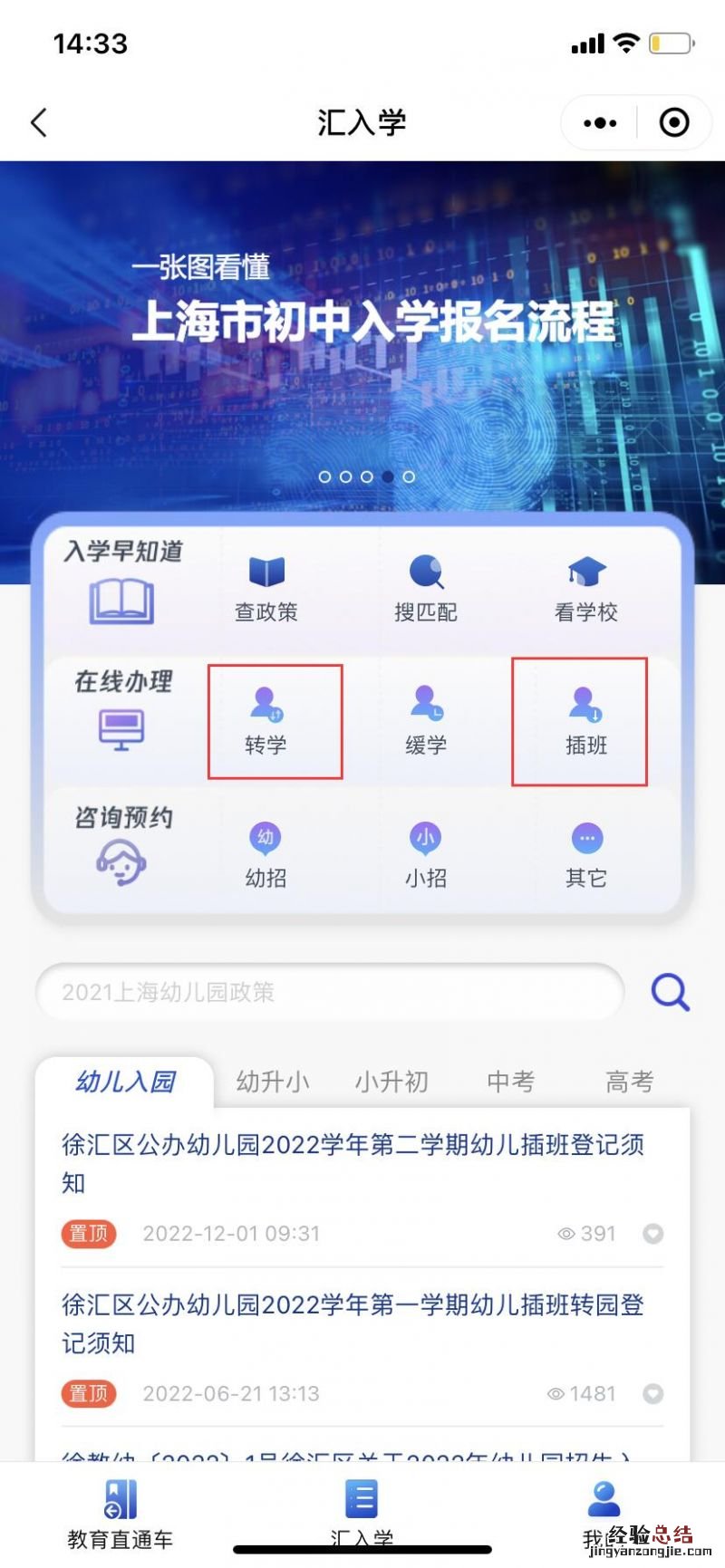Open the mini program three-dot menu
This screenshot has height=1568, width=725.
600,122
